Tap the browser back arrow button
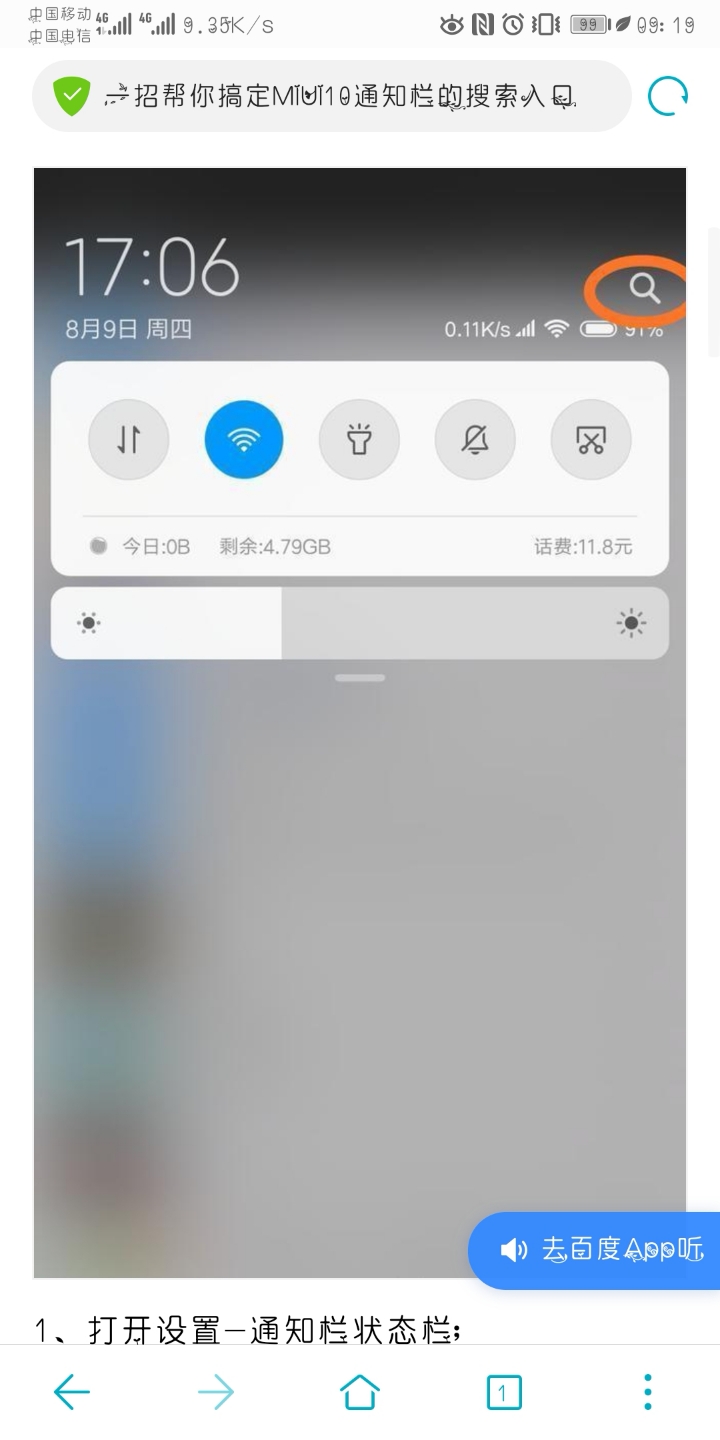The image size is (720, 1440). click(71, 1391)
